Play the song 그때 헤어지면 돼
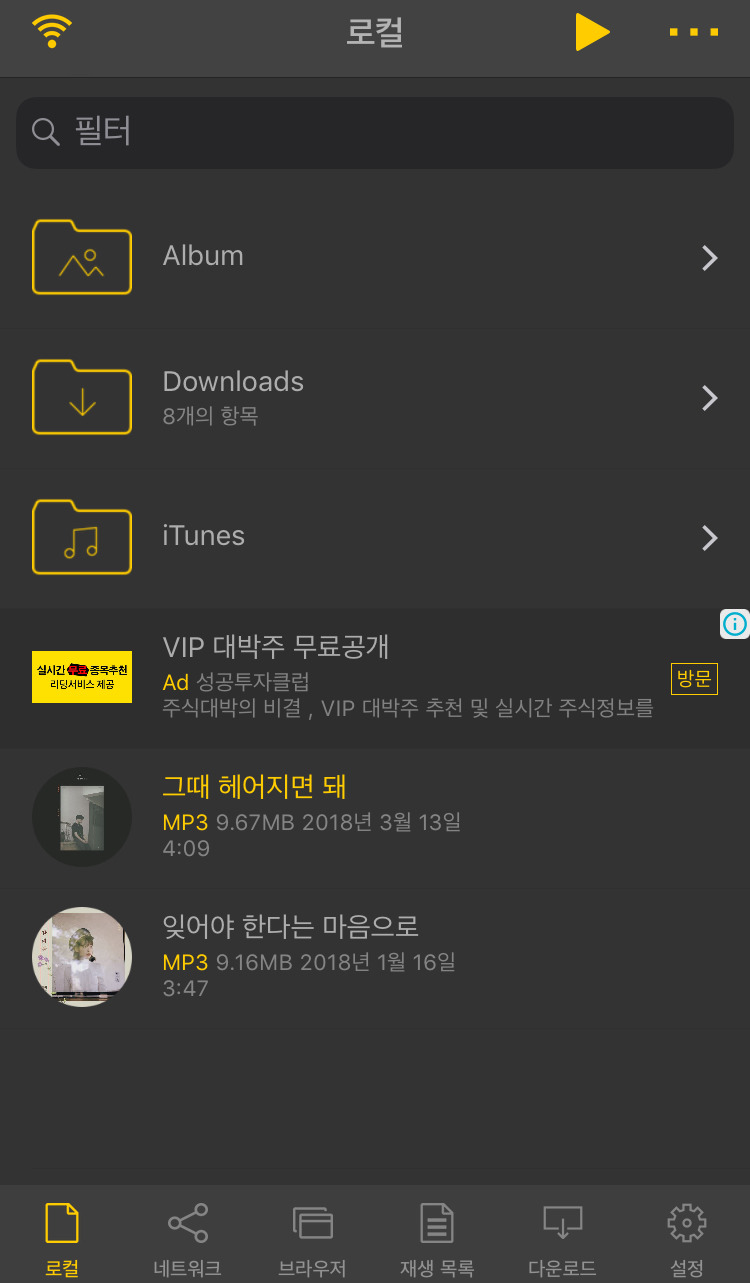The width and height of the screenshot is (750, 1283). click(x=375, y=817)
